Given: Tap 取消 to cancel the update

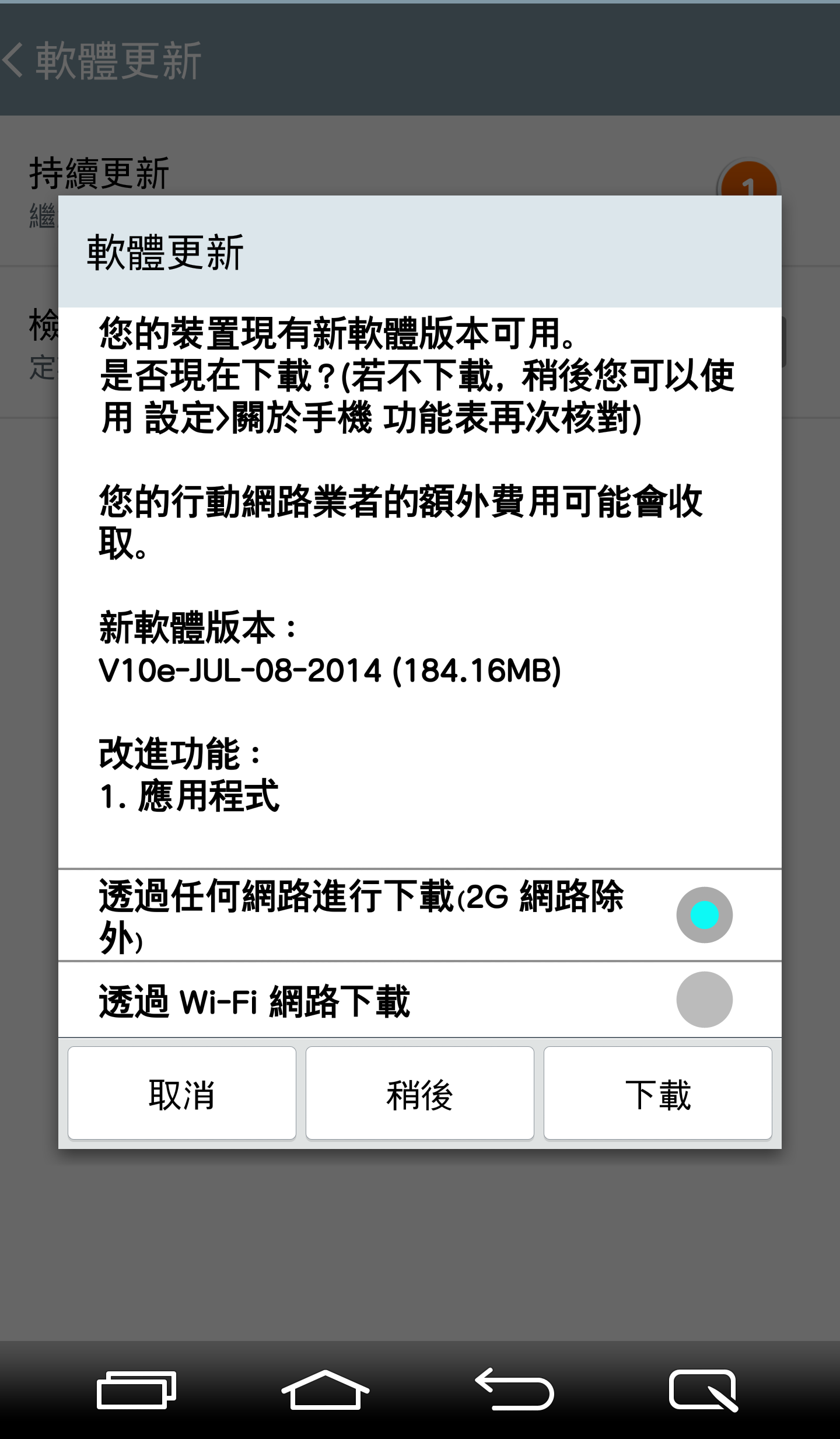Looking at the screenshot, I should click(x=182, y=1093).
